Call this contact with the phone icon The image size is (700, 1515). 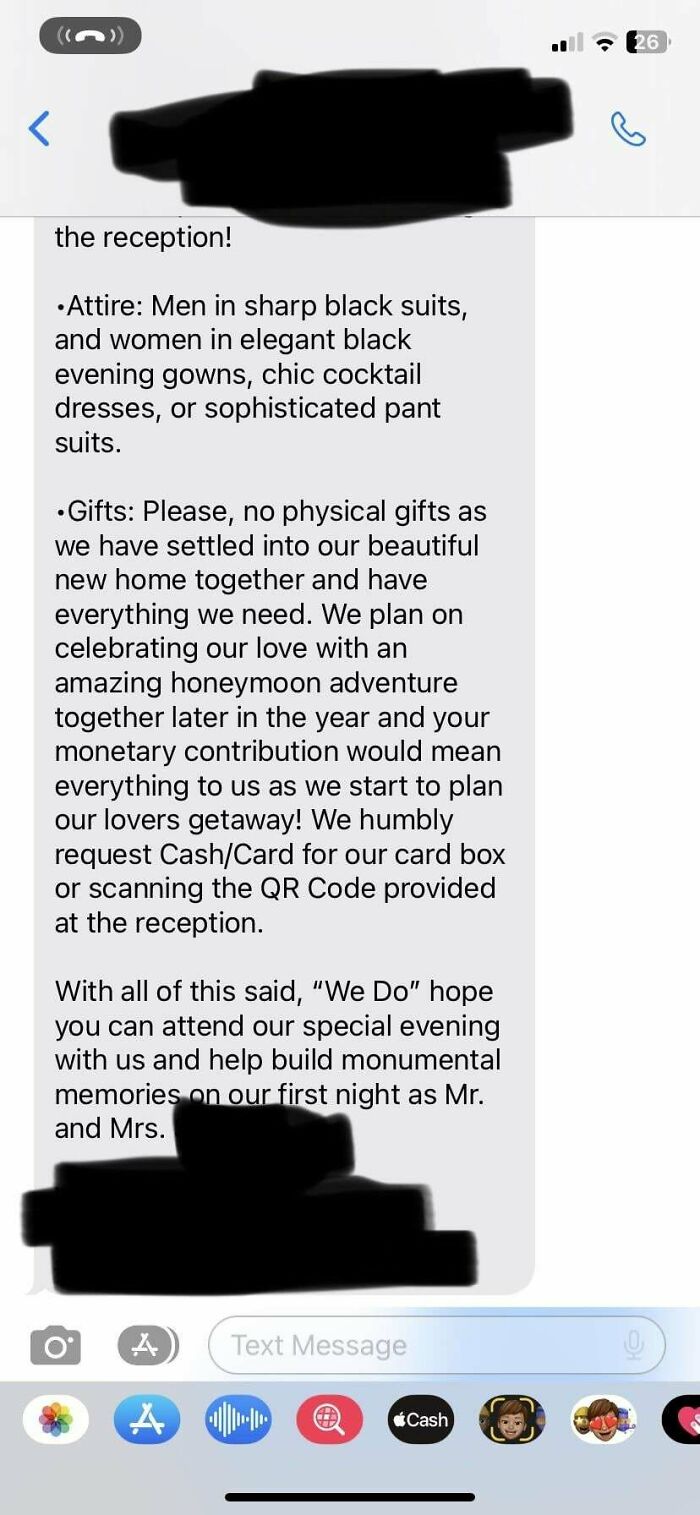(628, 129)
